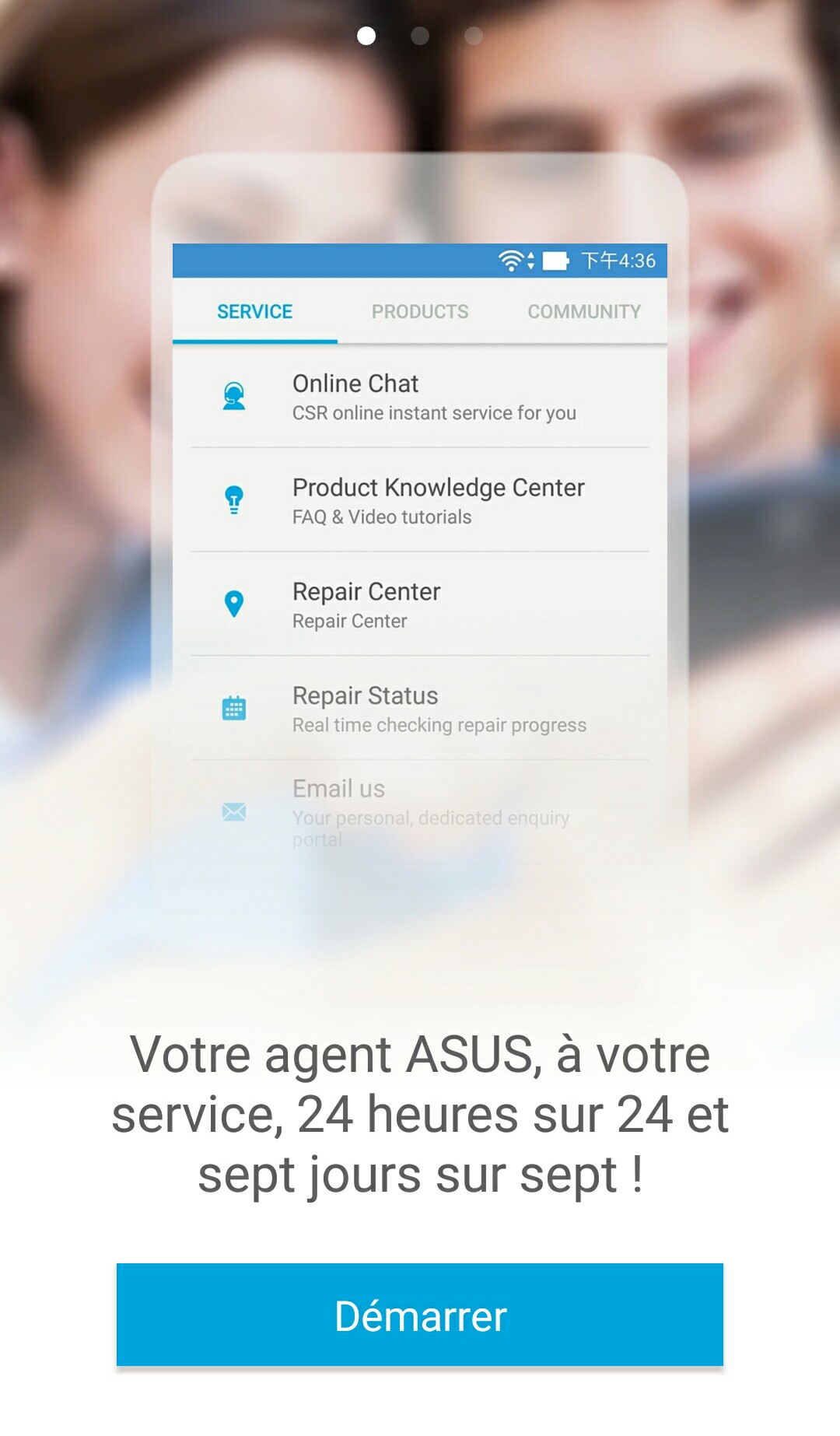Select the second page indicator dot
840x1436 pixels.
coord(420,36)
